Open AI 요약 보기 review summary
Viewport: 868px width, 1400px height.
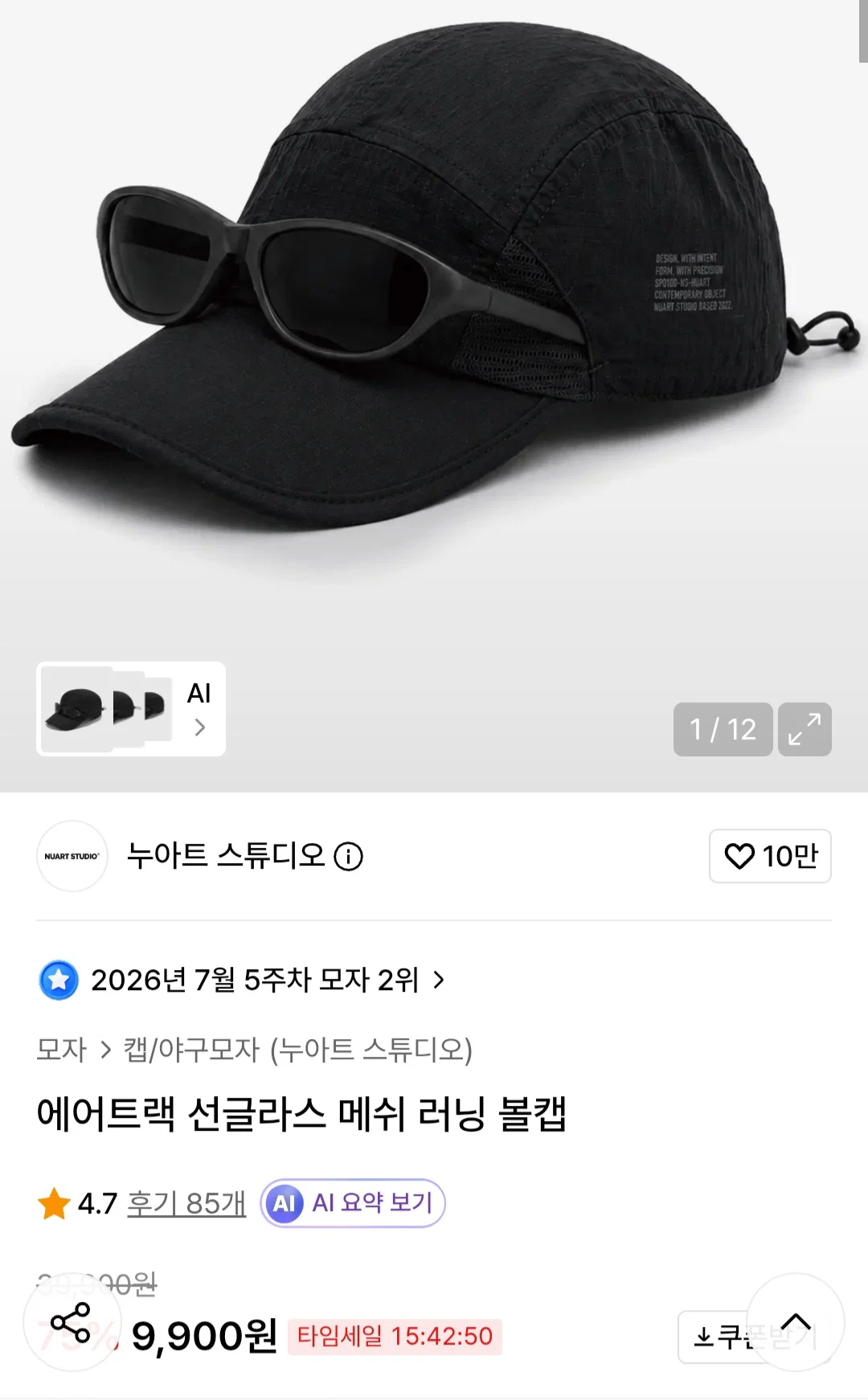click(353, 1203)
